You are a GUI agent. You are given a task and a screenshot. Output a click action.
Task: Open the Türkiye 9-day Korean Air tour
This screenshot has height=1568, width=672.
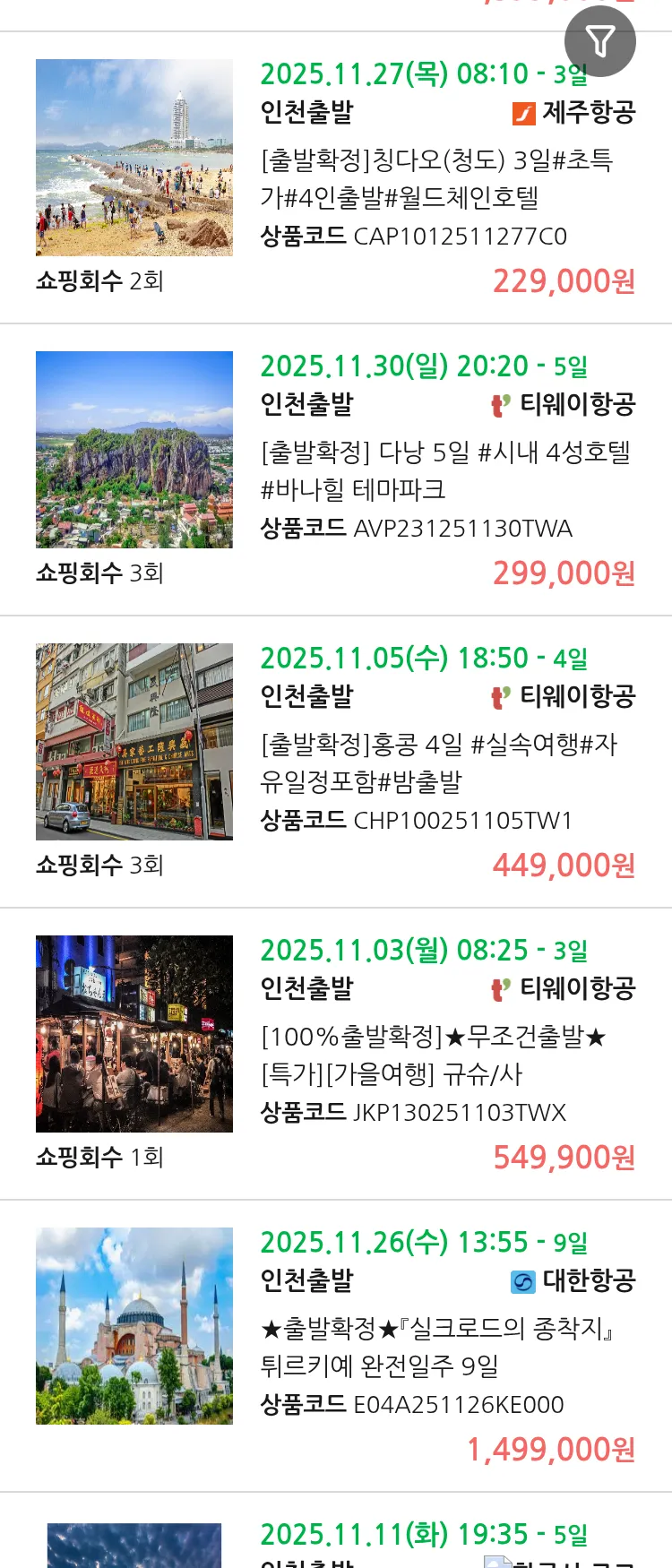[x=436, y=1347]
